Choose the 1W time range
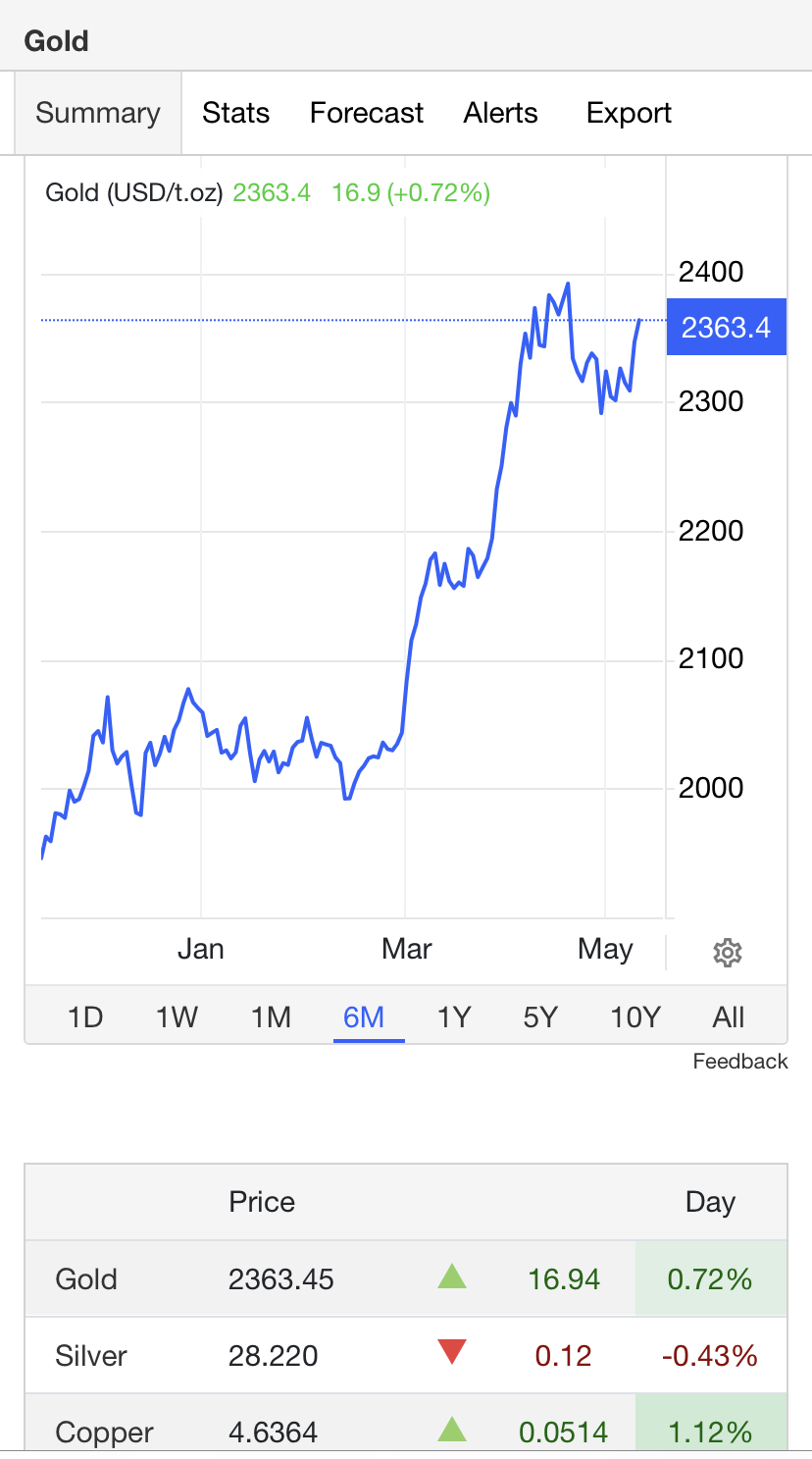 point(178,1017)
